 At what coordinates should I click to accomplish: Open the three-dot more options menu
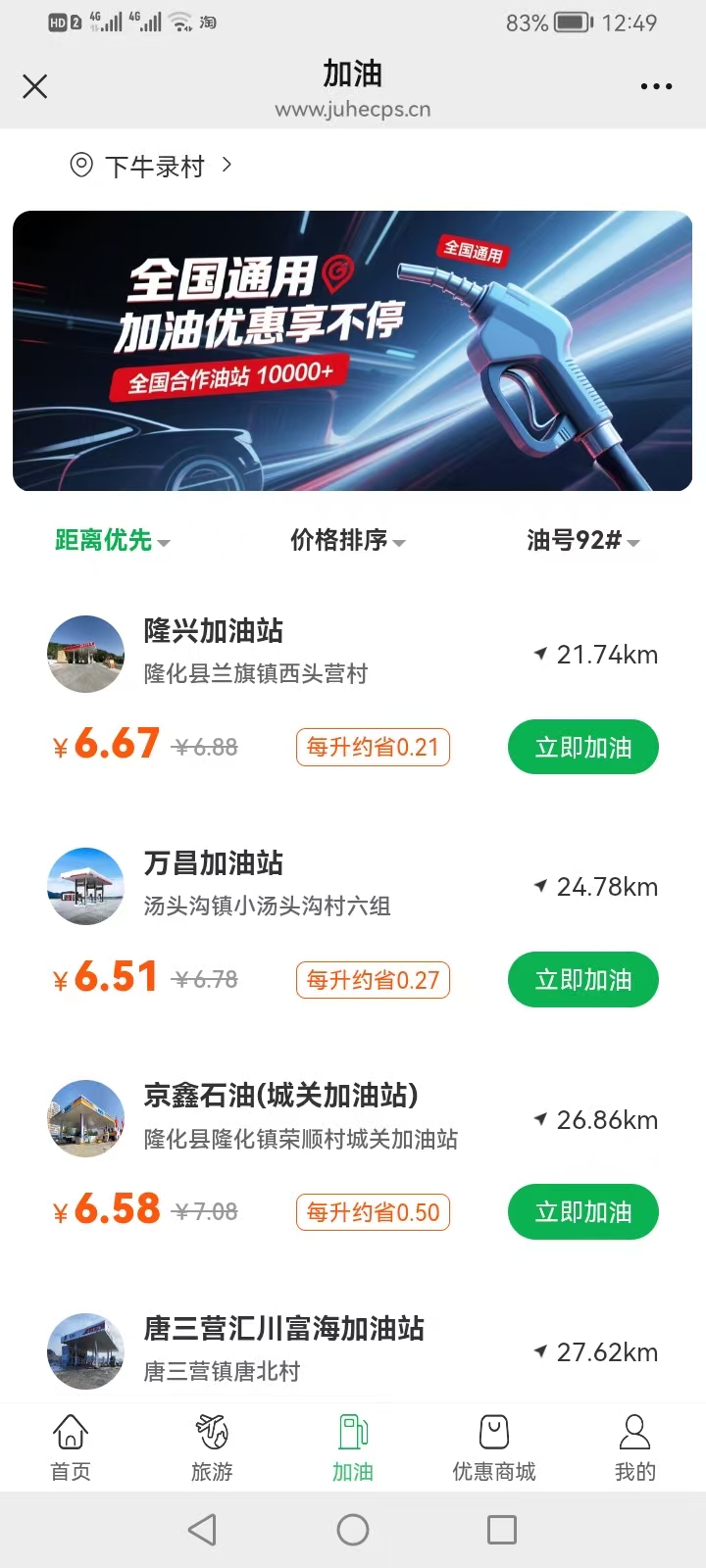coord(656,87)
